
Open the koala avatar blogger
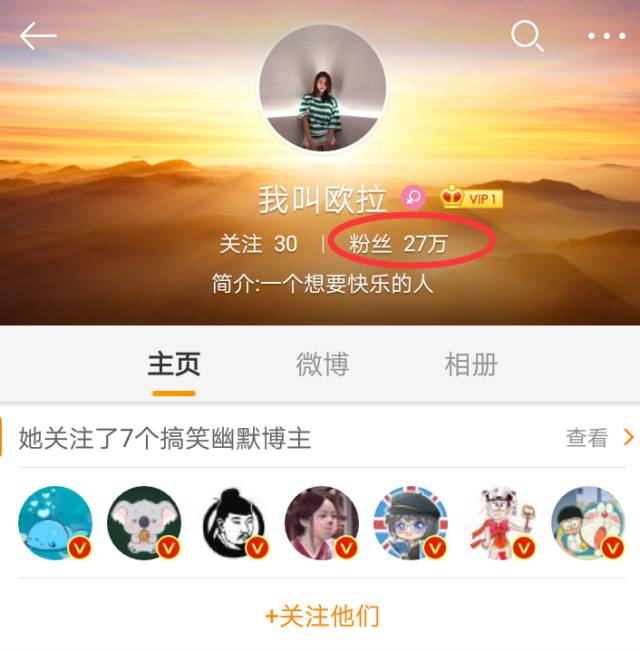click(144, 522)
